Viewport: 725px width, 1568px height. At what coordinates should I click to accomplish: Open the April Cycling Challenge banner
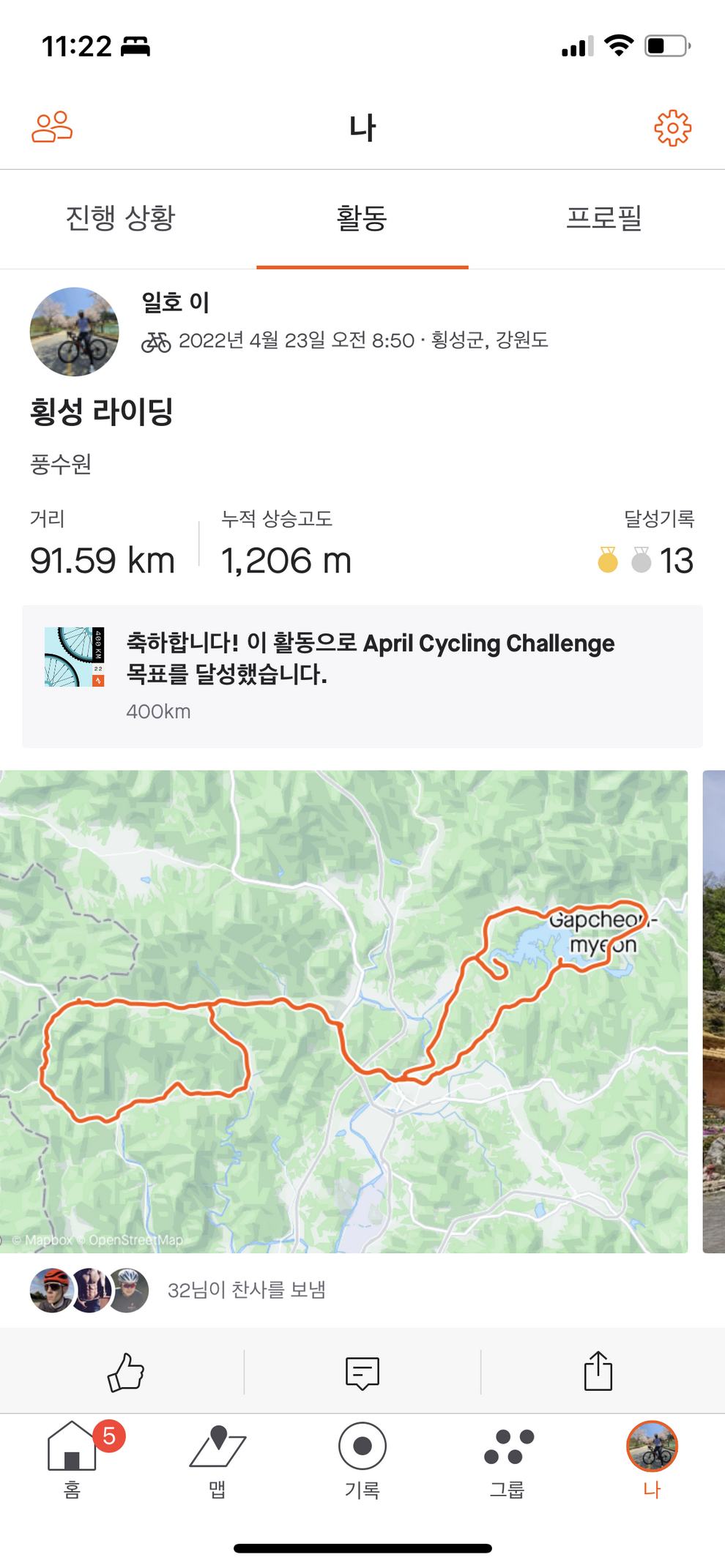[x=362, y=676]
